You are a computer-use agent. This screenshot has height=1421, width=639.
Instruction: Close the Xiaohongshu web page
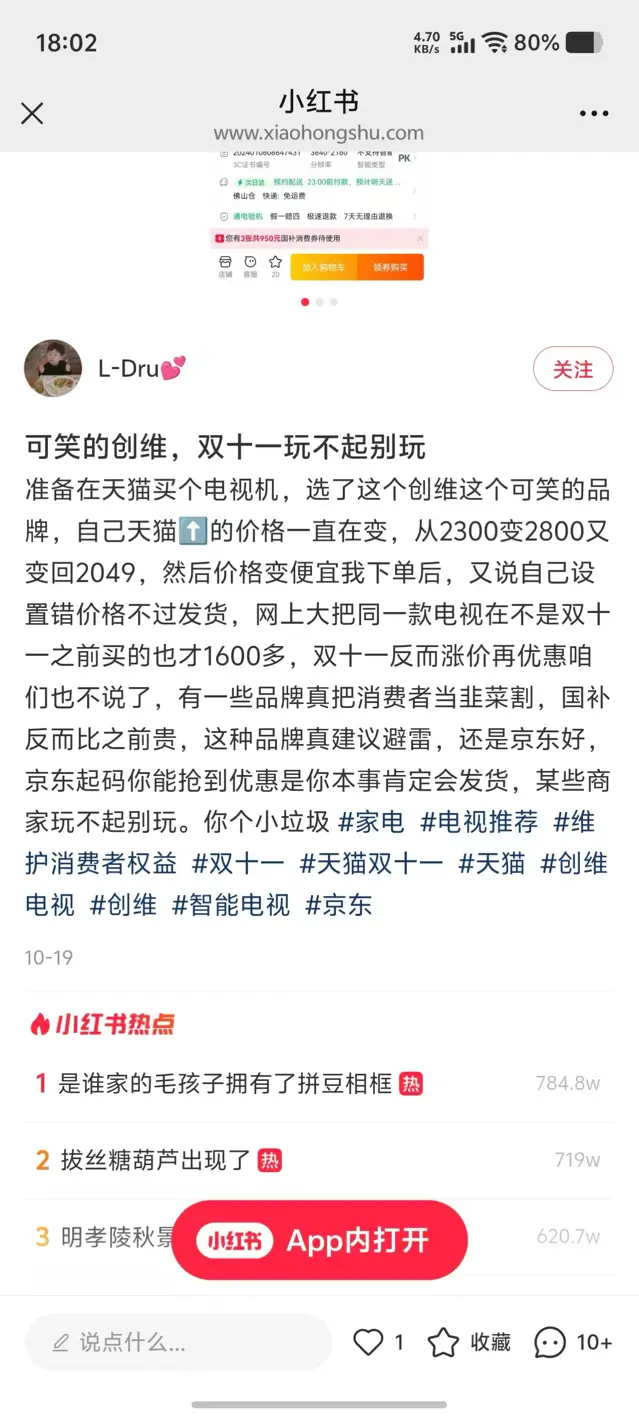click(x=32, y=113)
